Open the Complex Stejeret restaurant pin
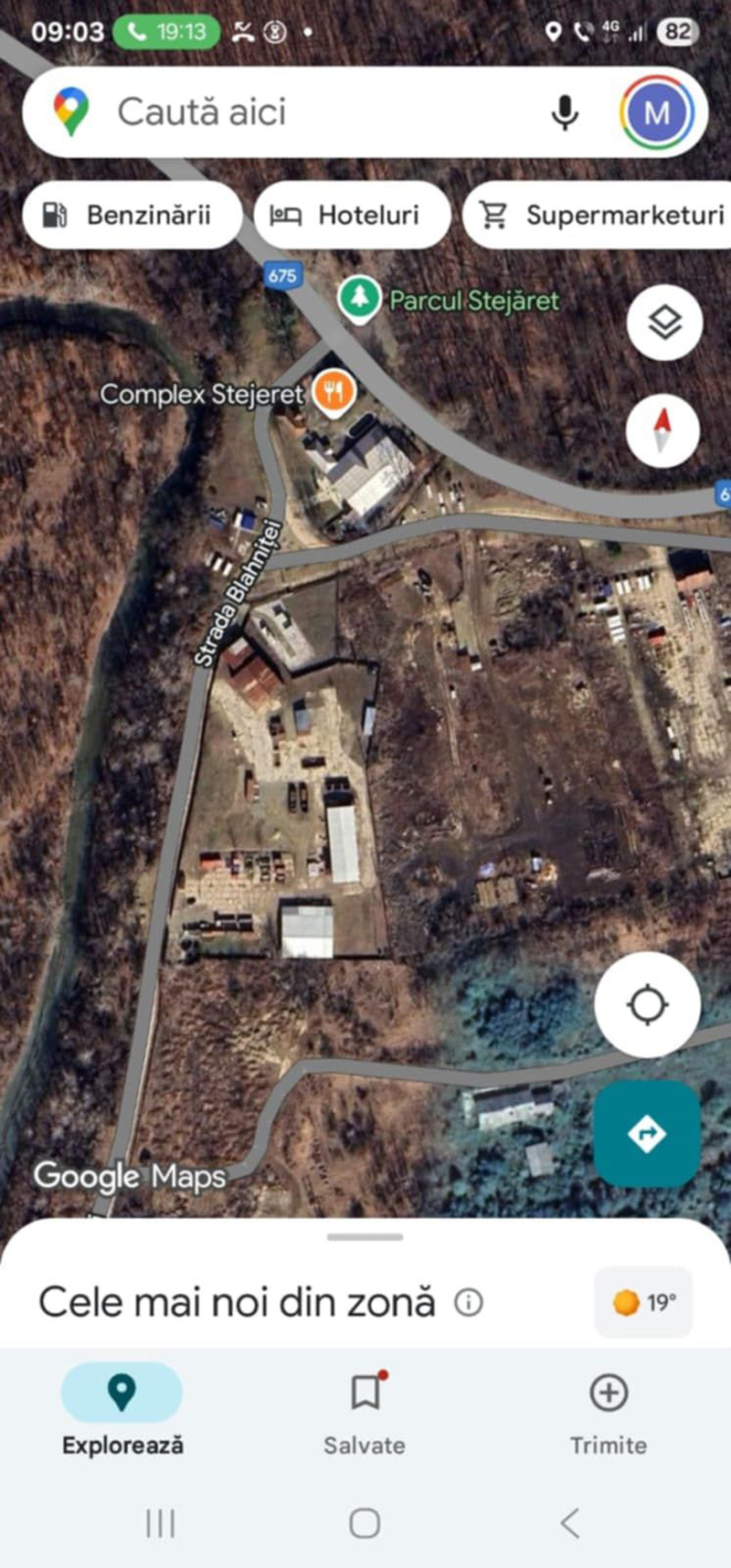731x1568 pixels. (334, 392)
